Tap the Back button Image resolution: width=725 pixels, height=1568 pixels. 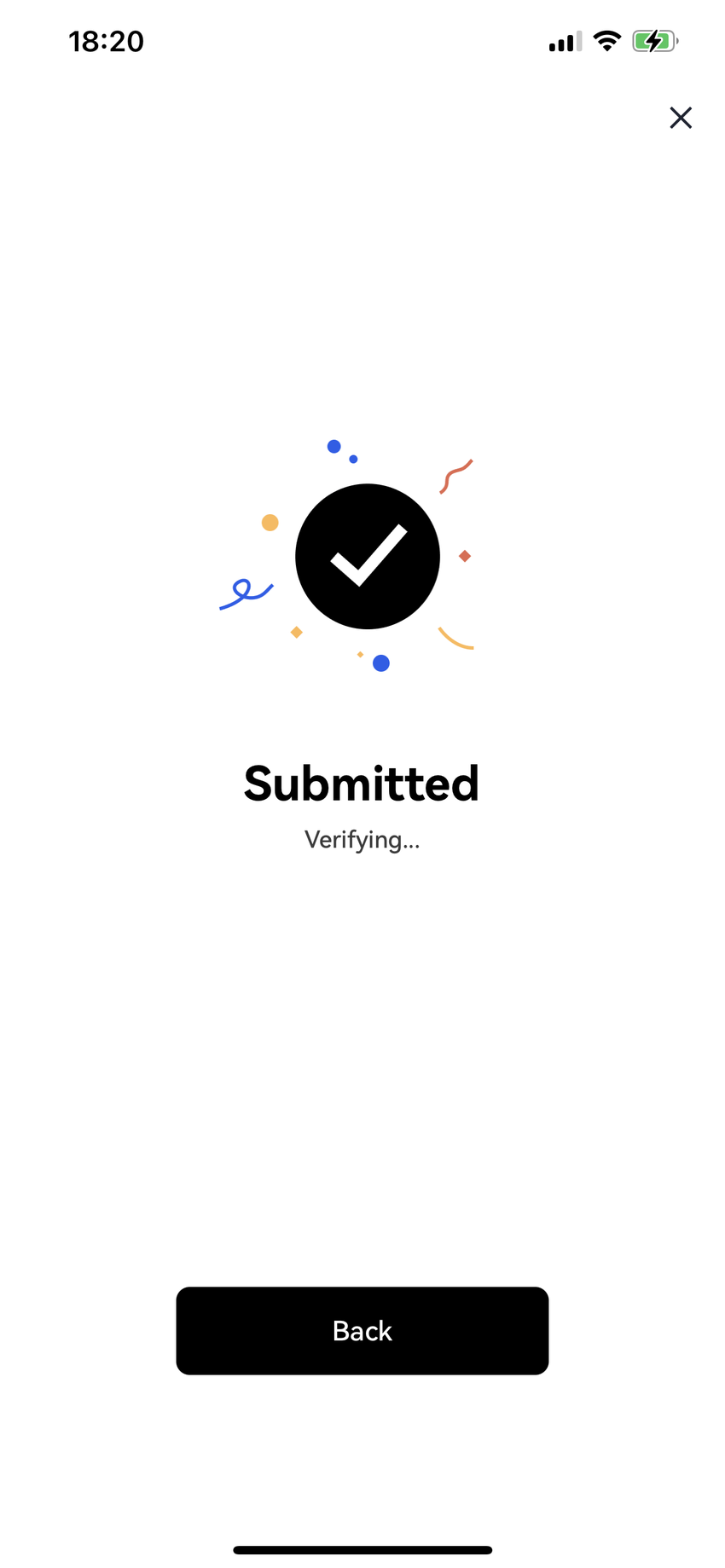tap(362, 1329)
